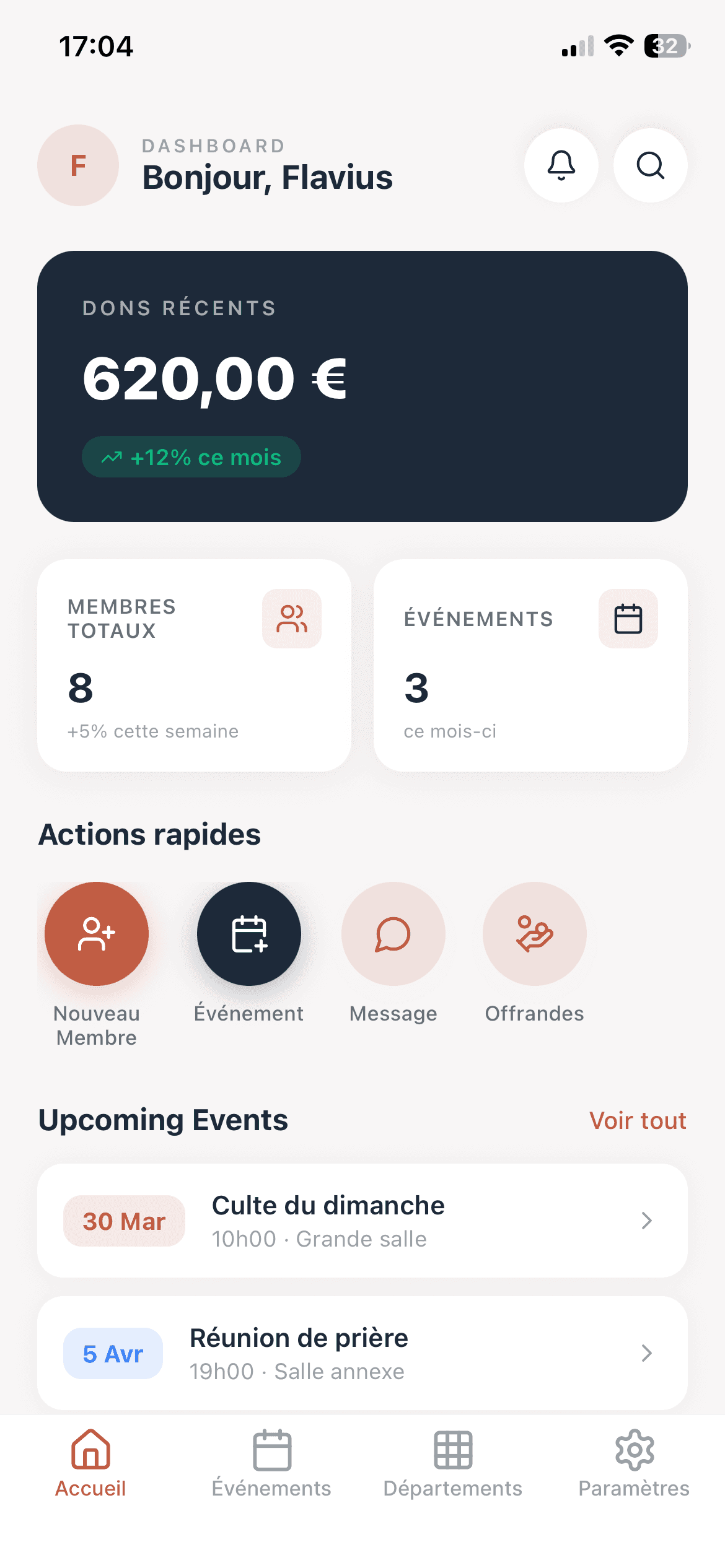
Task: Open the notifications bell
Action: (561, 165)
